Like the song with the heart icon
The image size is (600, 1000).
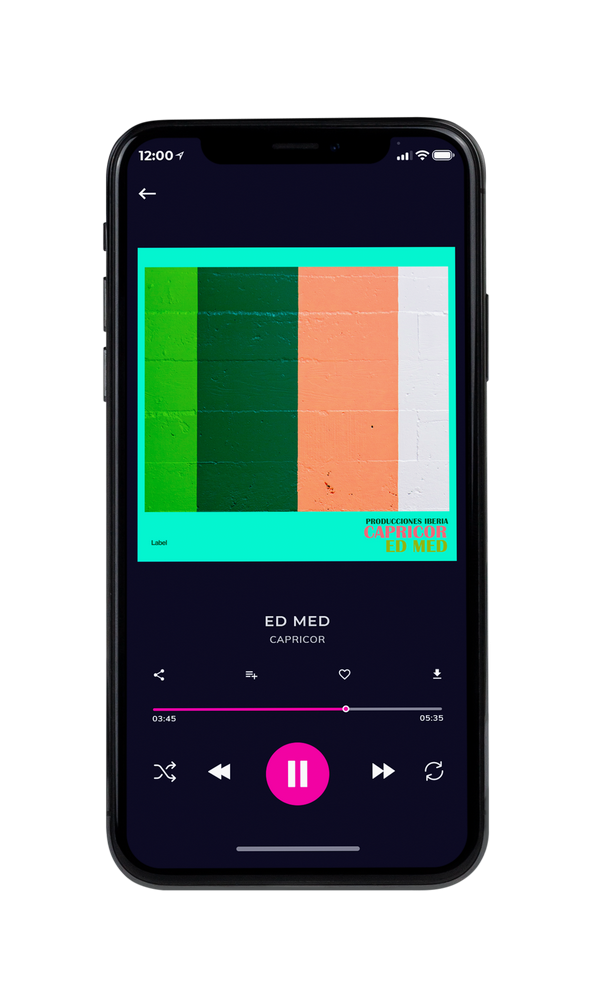pyautogui.click(x=344, y=674)
